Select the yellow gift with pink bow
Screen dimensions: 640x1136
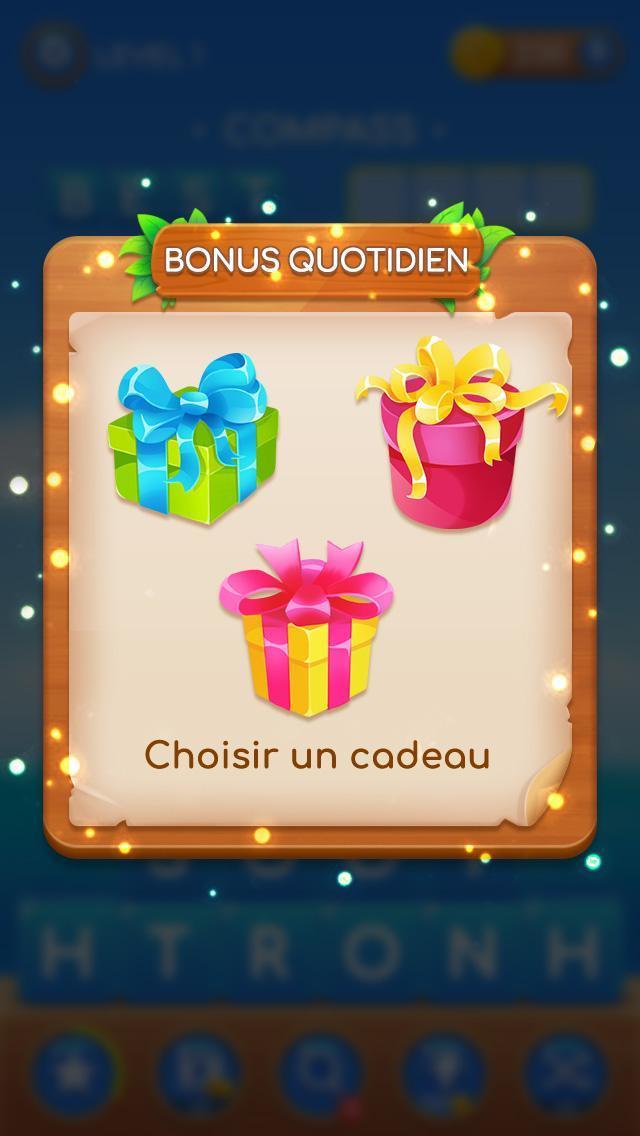(x=308, y=632)
